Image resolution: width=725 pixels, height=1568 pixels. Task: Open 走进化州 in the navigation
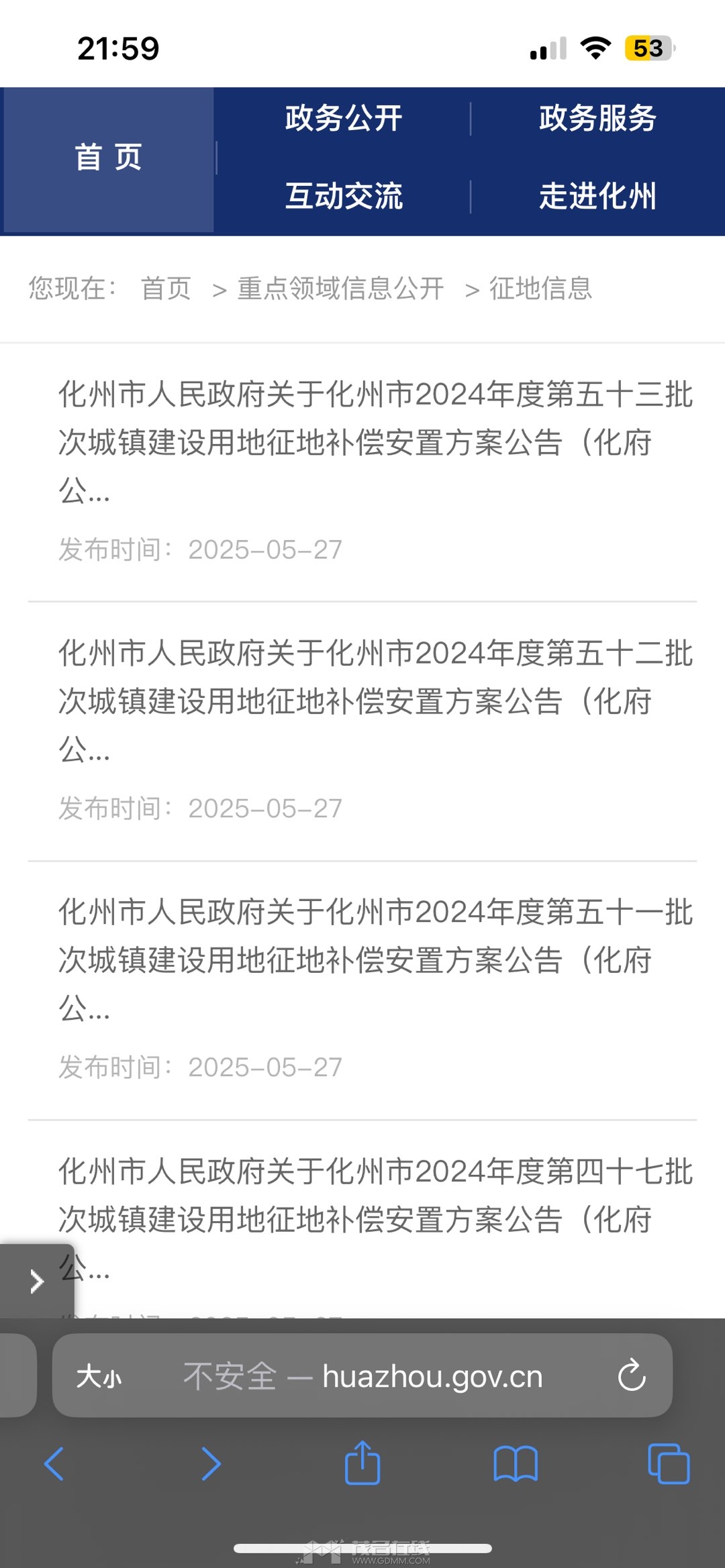(597, 197)
